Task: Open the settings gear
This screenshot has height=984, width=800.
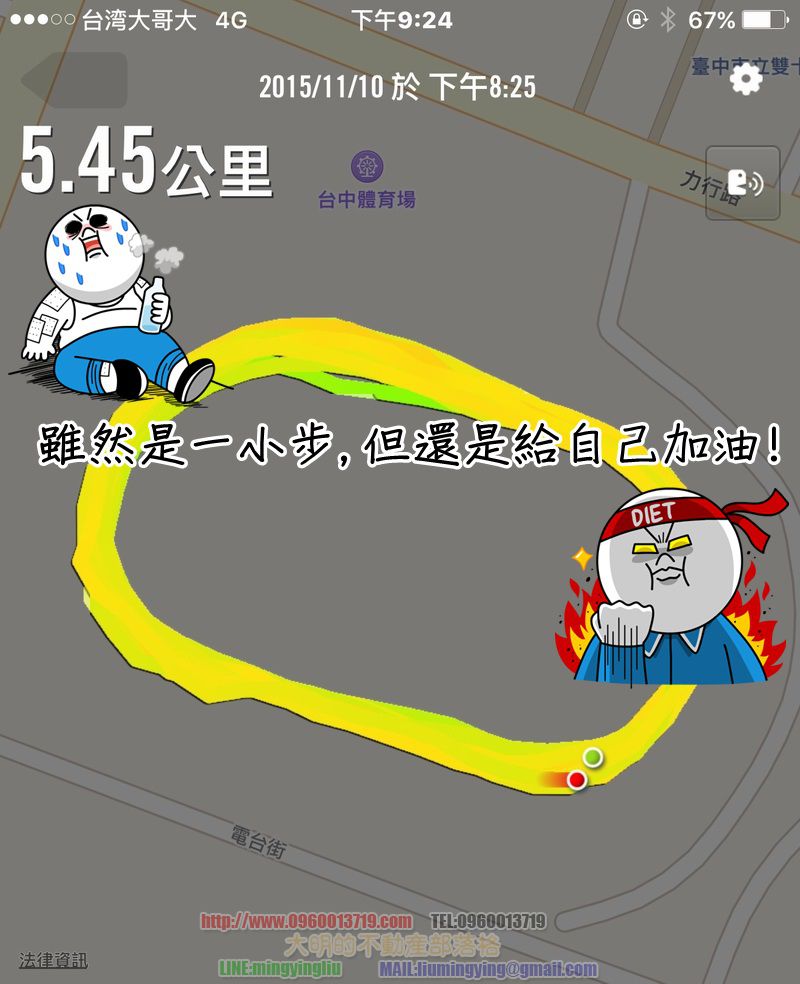Action: pyautogui.click(x=745, y=78)
